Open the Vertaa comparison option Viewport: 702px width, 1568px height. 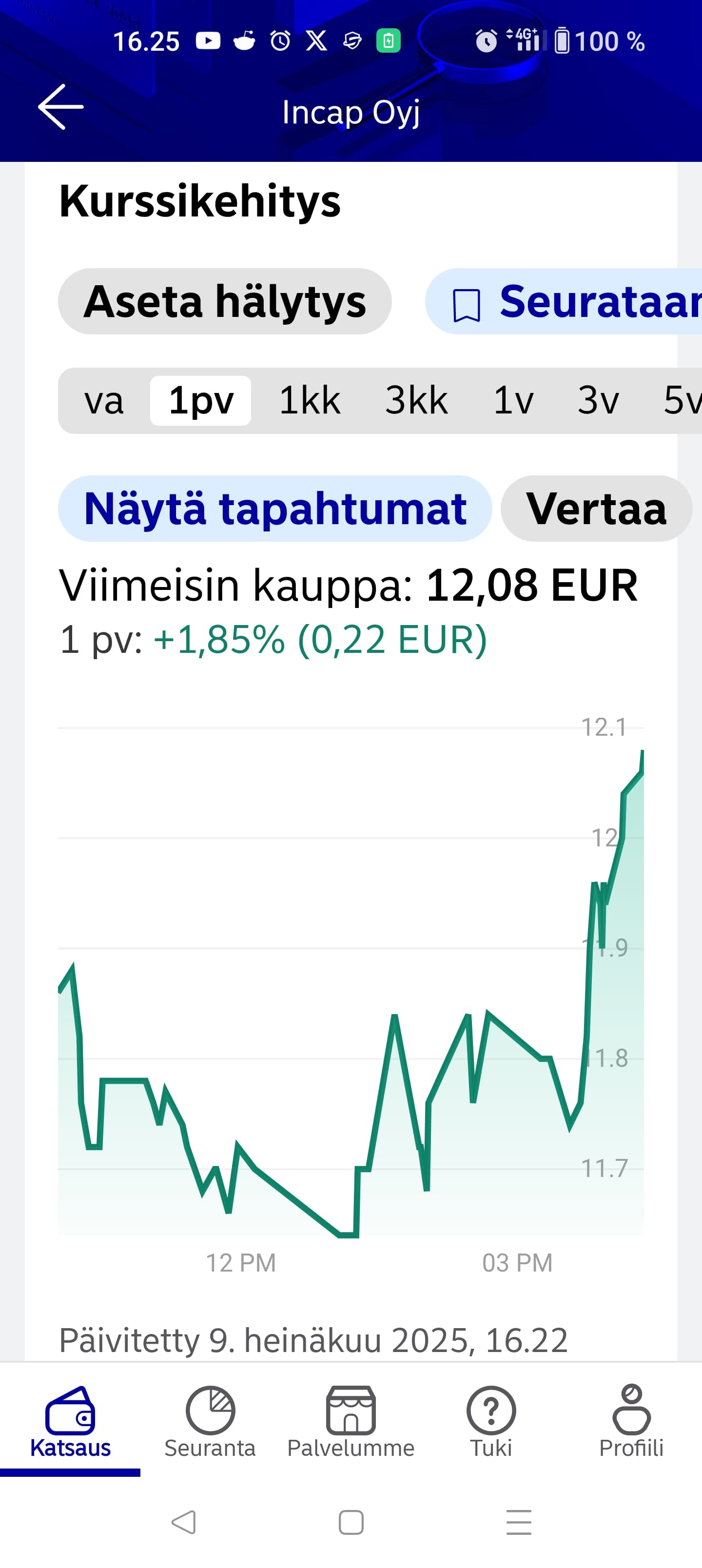pos(596,508)
